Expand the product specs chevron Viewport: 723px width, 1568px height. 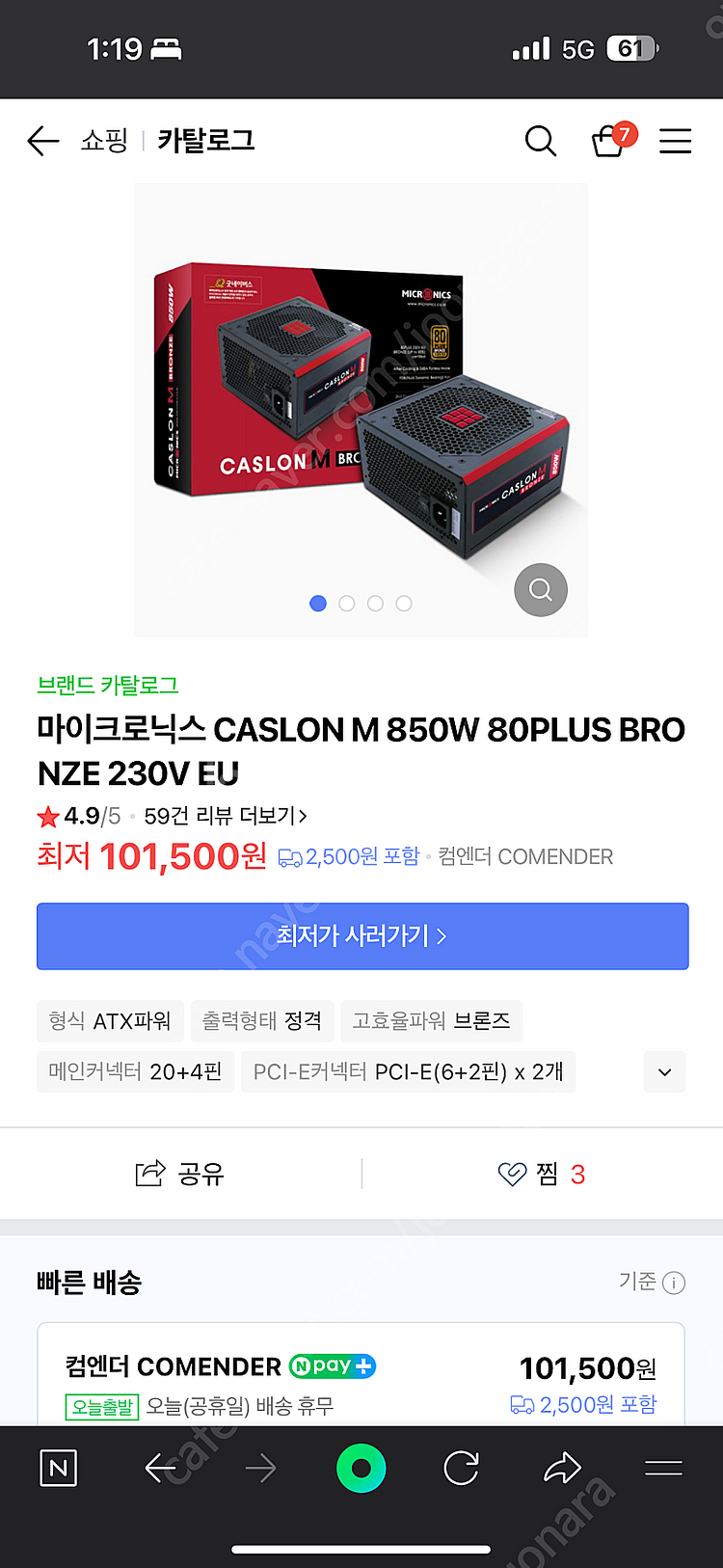[x=664, y=1072]
